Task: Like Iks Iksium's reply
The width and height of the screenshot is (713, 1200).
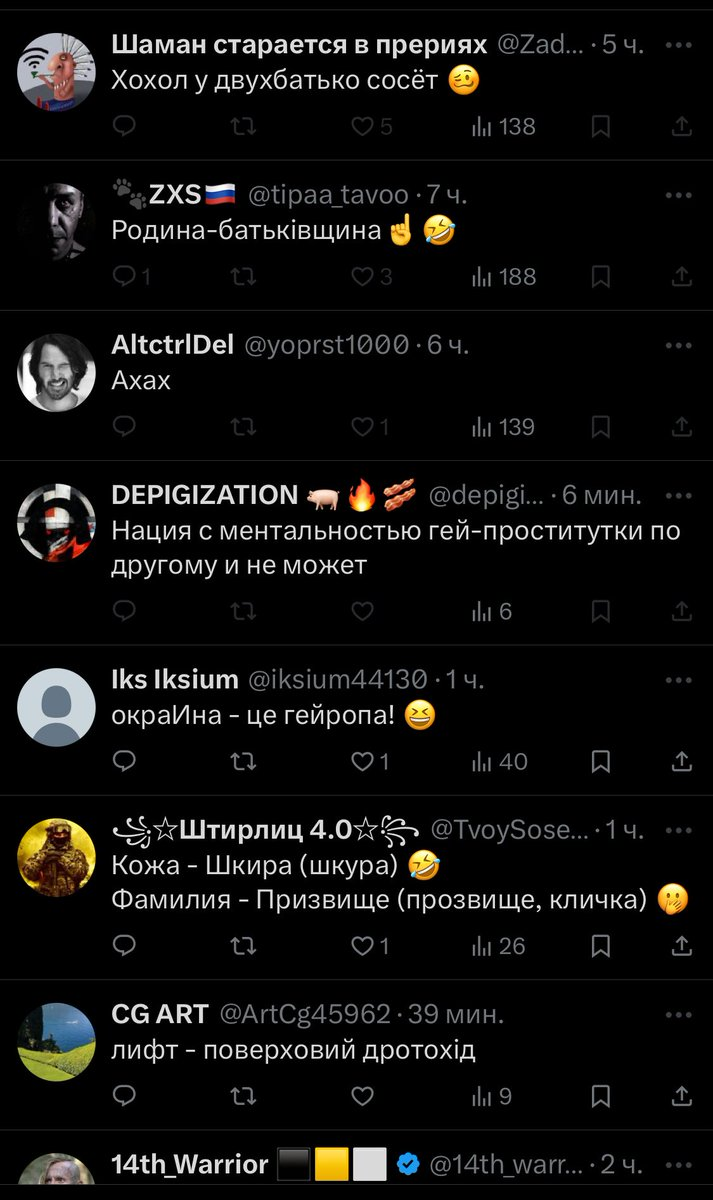Action: coord(371,762)
